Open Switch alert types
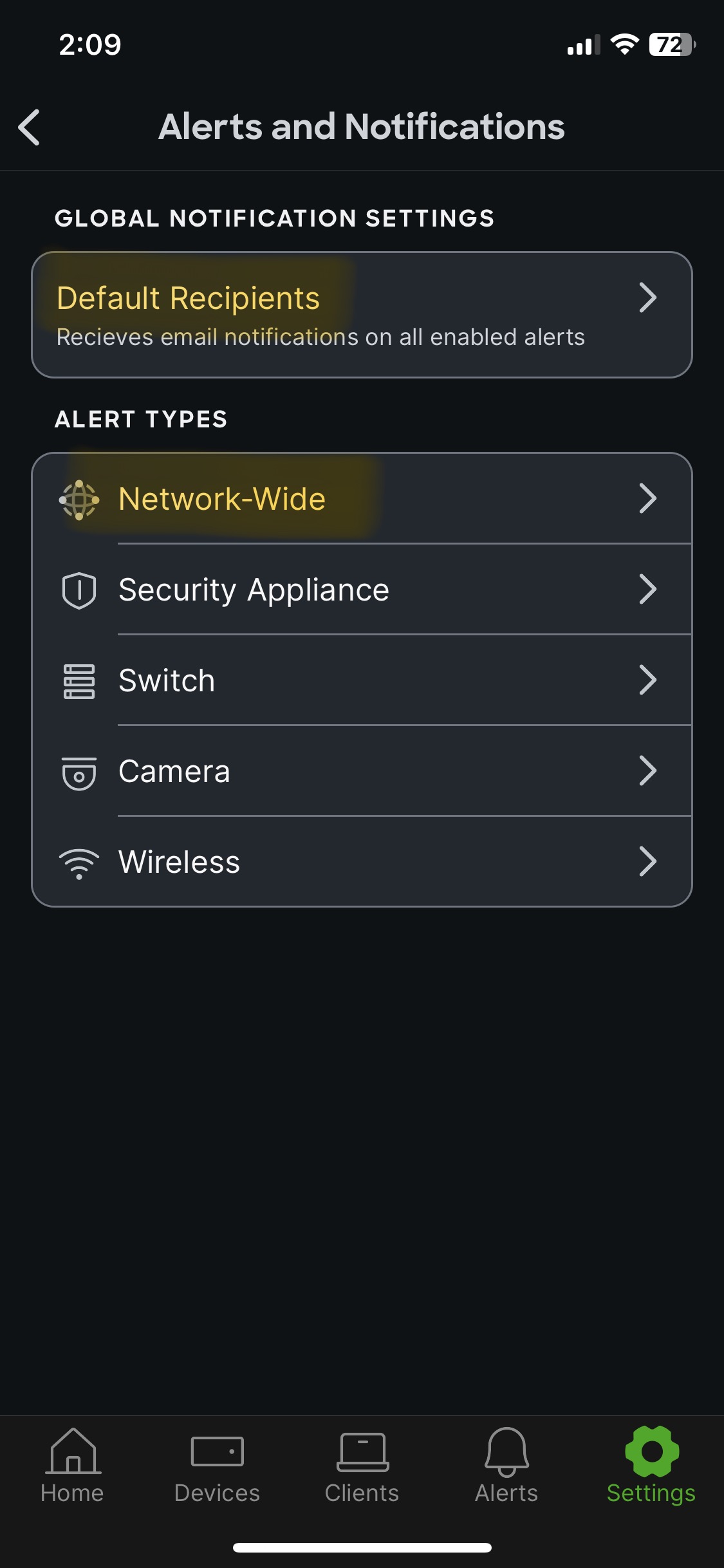The image size is (724, 1568). point(362,680)
